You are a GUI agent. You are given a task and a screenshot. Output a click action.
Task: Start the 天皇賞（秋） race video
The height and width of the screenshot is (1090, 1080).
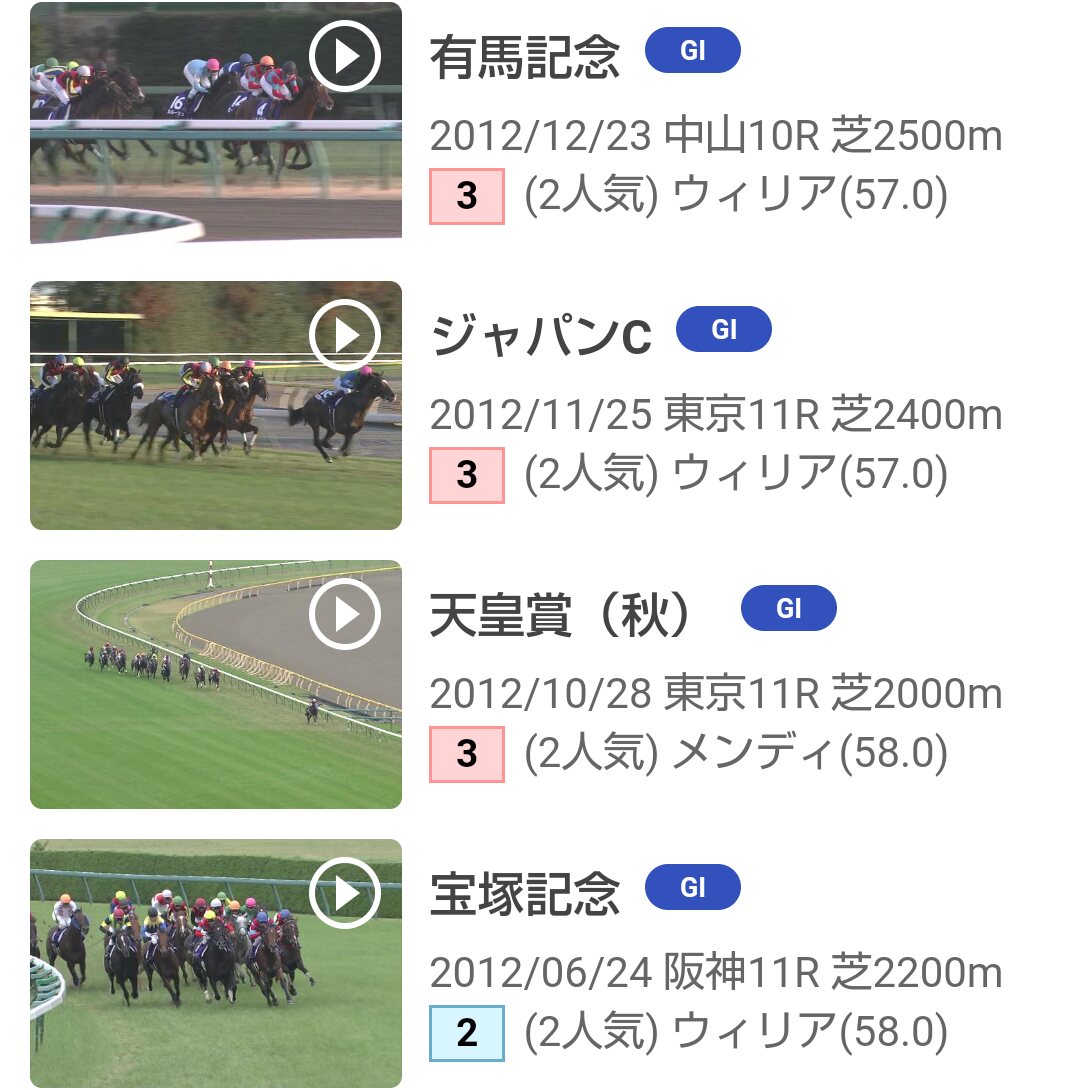[345, 614]
